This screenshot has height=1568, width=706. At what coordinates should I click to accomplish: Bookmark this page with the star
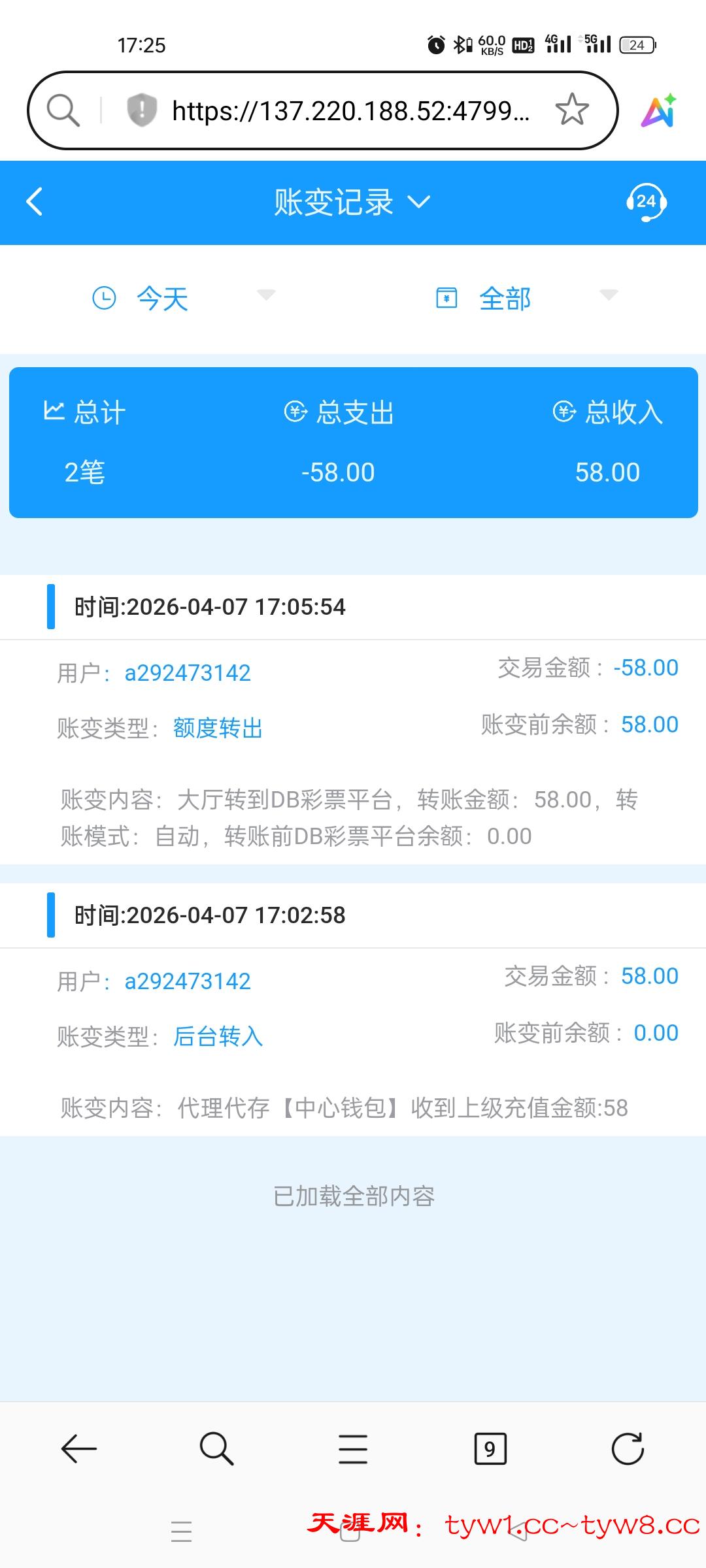click(572, 110)
